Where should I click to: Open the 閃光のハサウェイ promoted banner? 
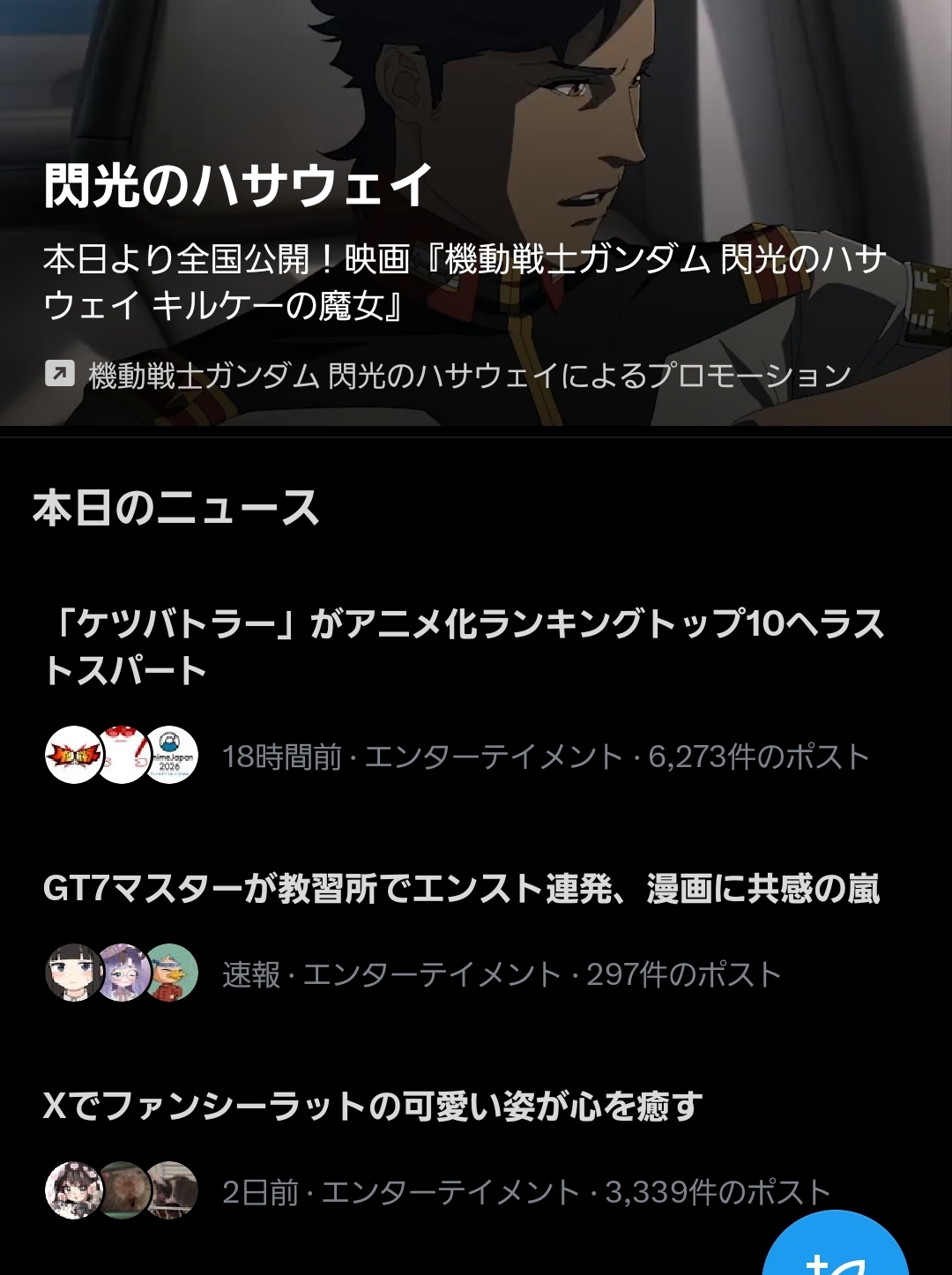[x=476, y=238]
